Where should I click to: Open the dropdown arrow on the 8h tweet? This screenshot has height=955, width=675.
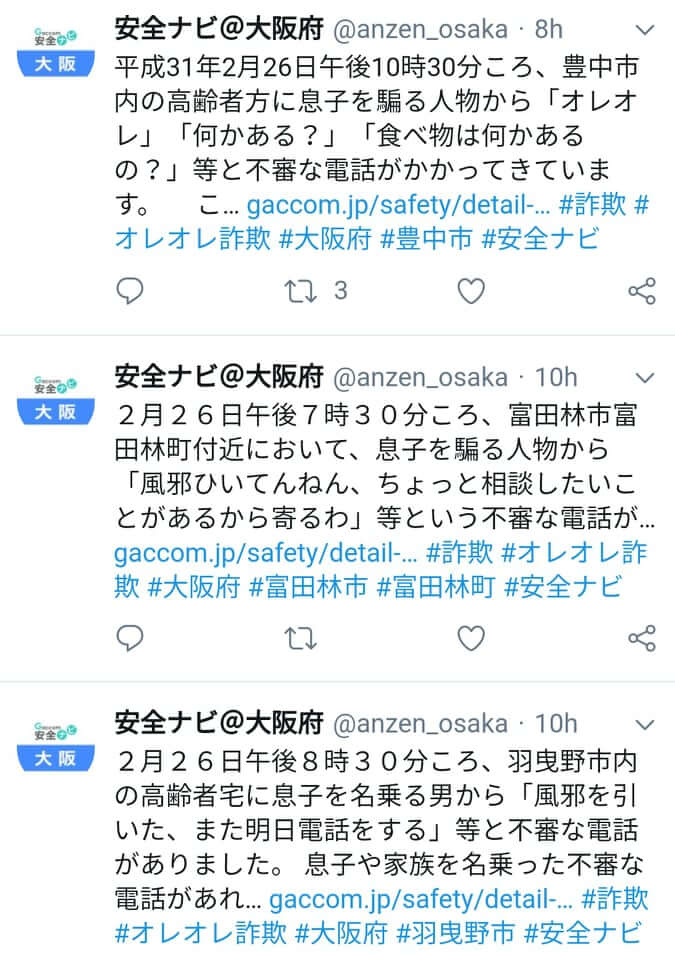[x=644, y=31]
